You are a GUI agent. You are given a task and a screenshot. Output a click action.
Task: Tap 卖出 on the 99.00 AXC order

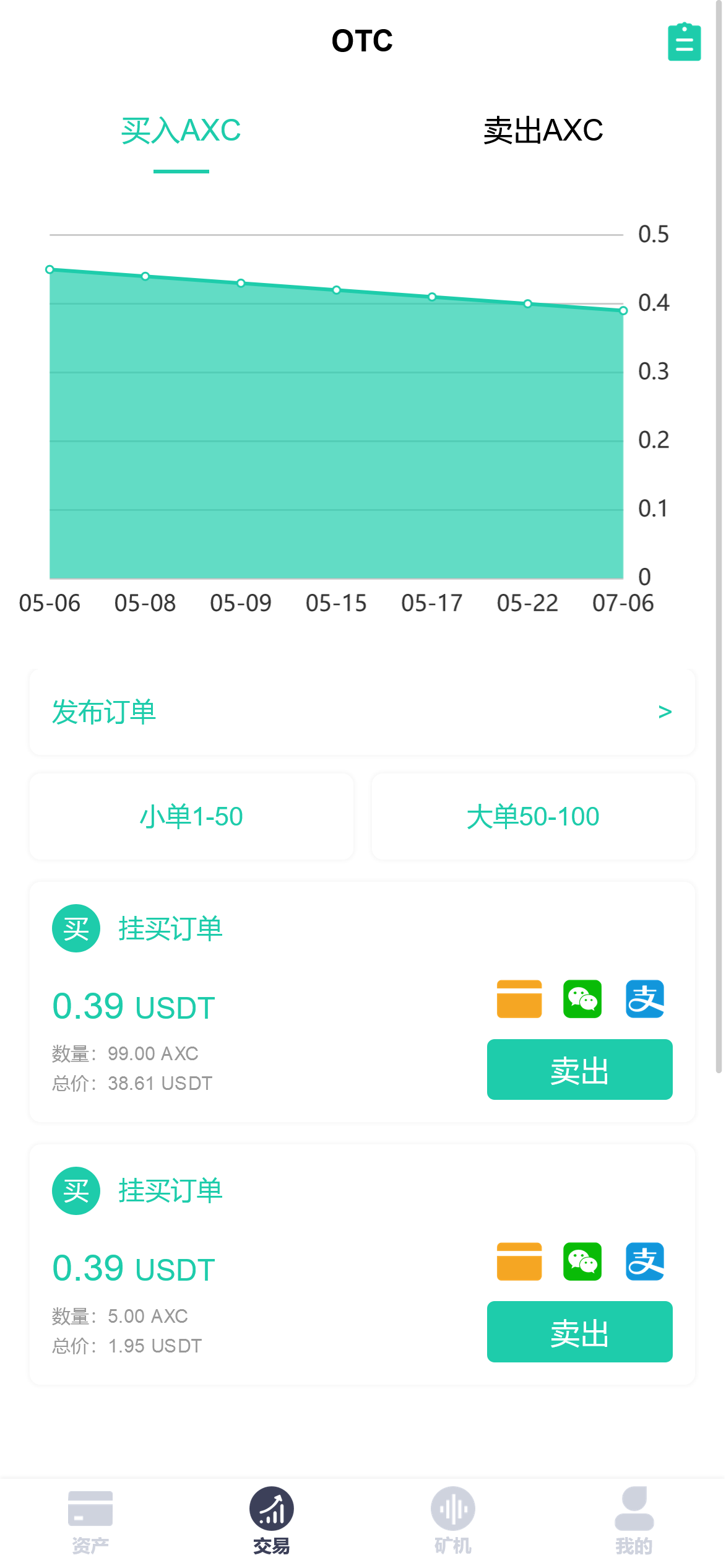(x=579, y=1069)
